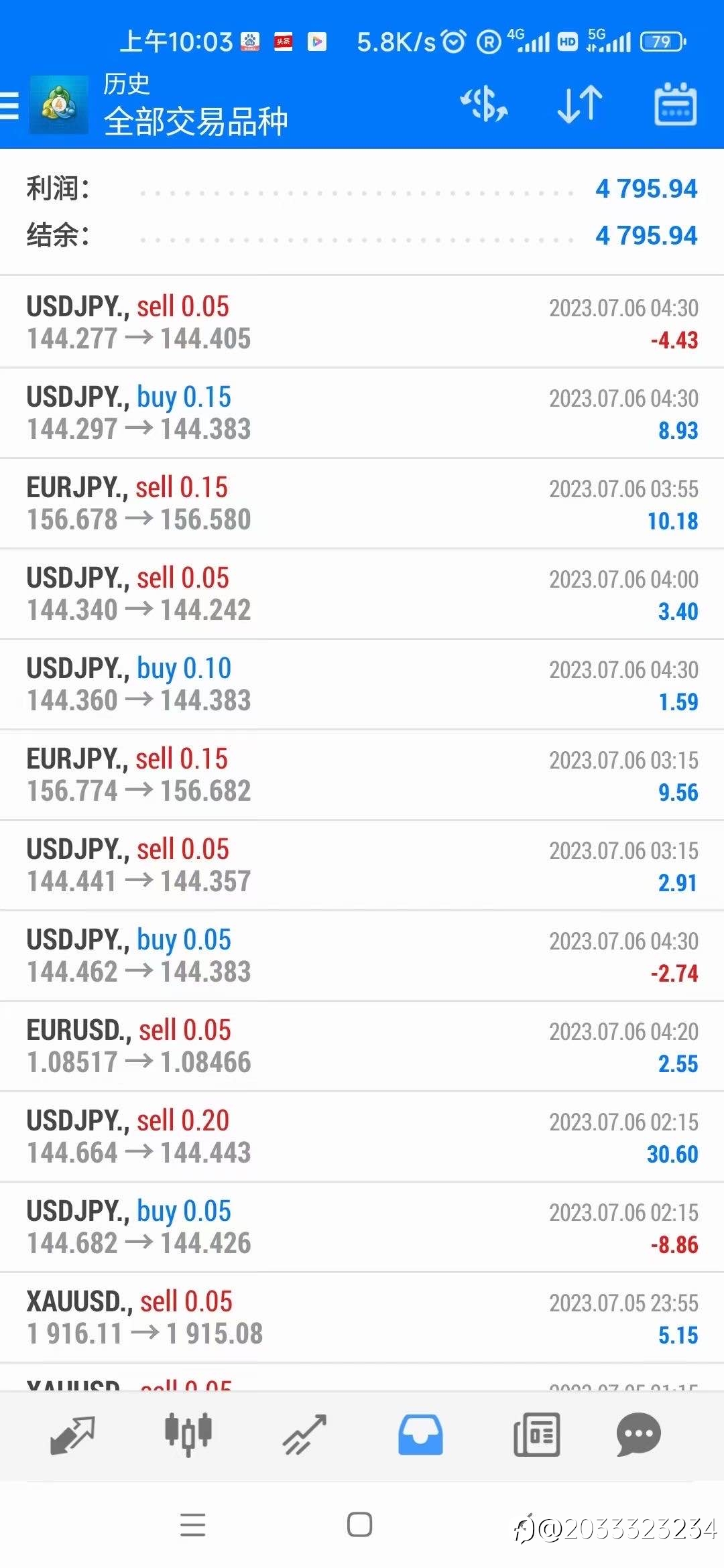Expand the EURJPY sell trade with profit 10.18
Screen dimensions: 724x1568
pos(362,503)
